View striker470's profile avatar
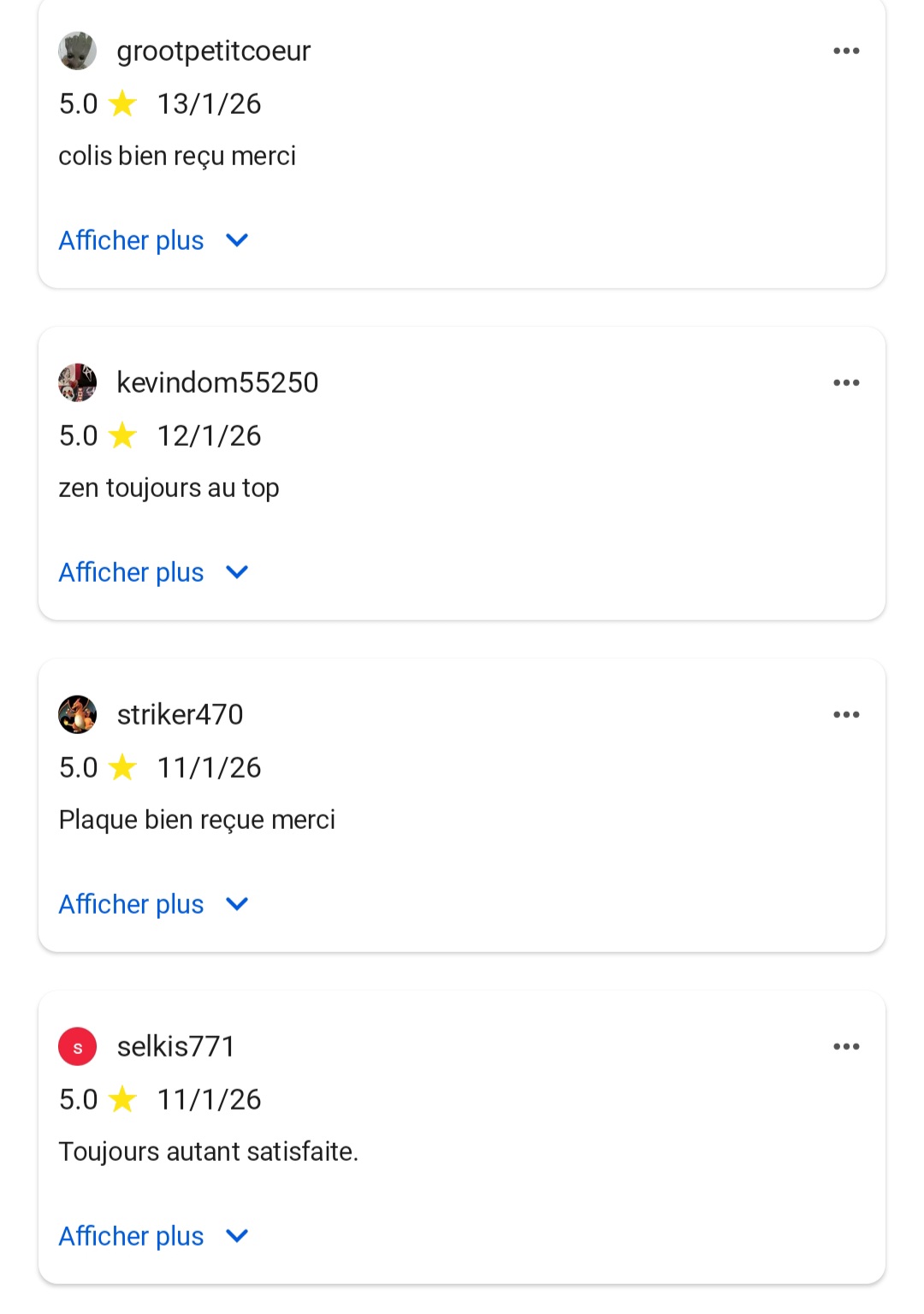 [x=78, y=715]
